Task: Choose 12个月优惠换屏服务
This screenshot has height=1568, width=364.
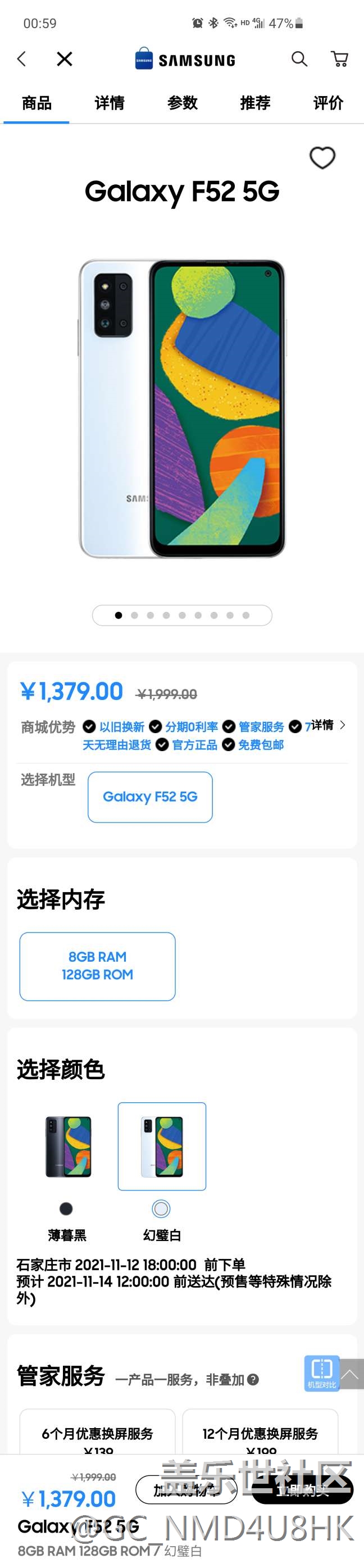Action: coord(261,1434)
